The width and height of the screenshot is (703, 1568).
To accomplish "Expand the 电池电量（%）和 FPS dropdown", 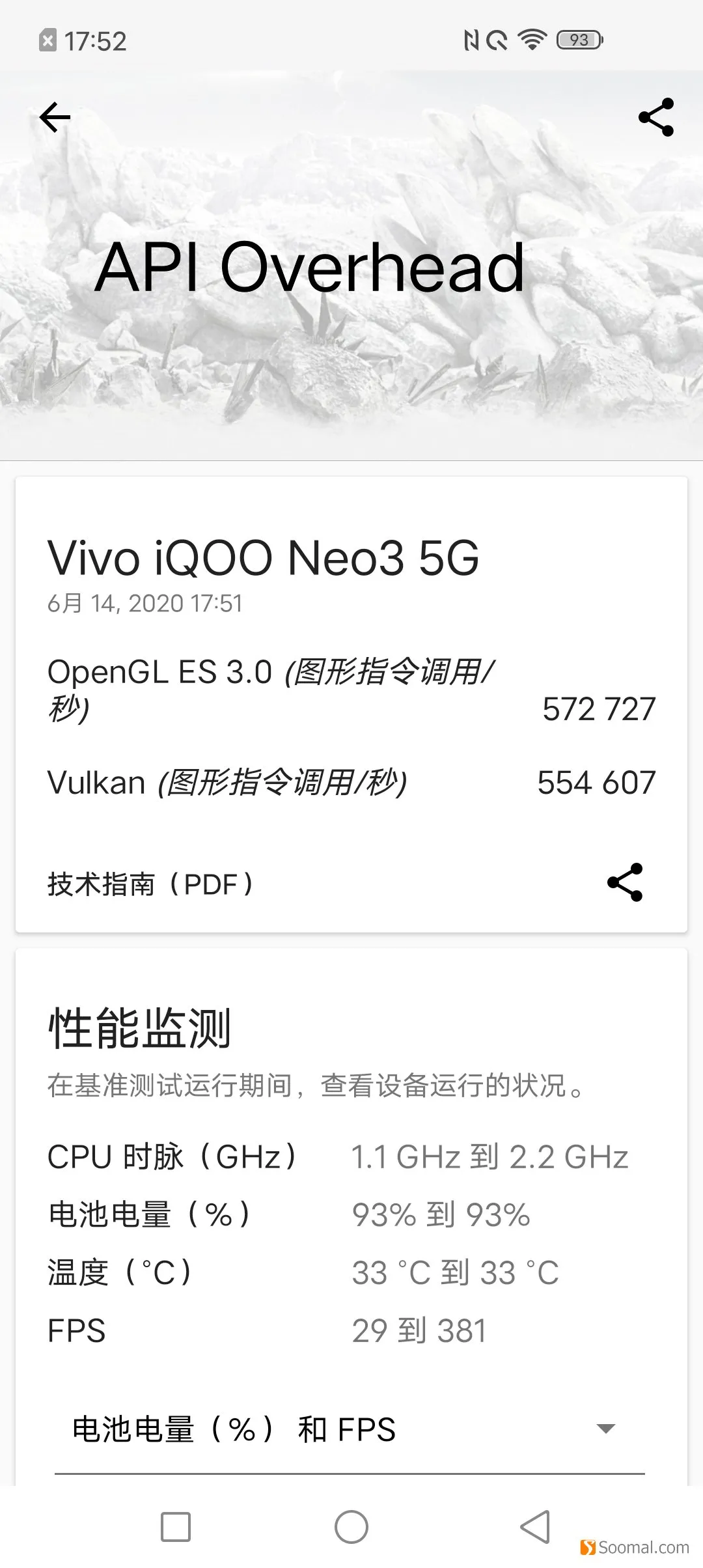I will [350, 1429].
